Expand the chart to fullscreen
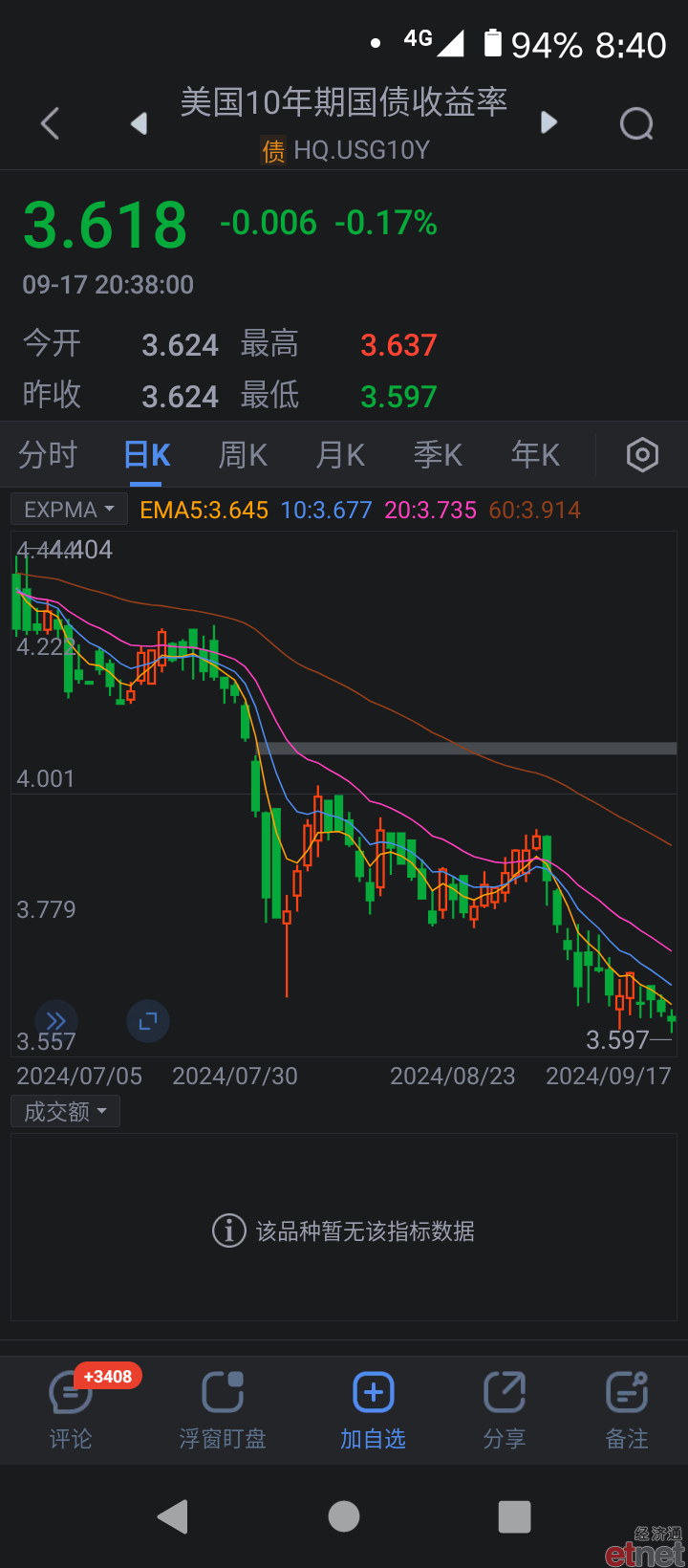The width and height of the screenshot is (688, 1568). click(148, 1021)
